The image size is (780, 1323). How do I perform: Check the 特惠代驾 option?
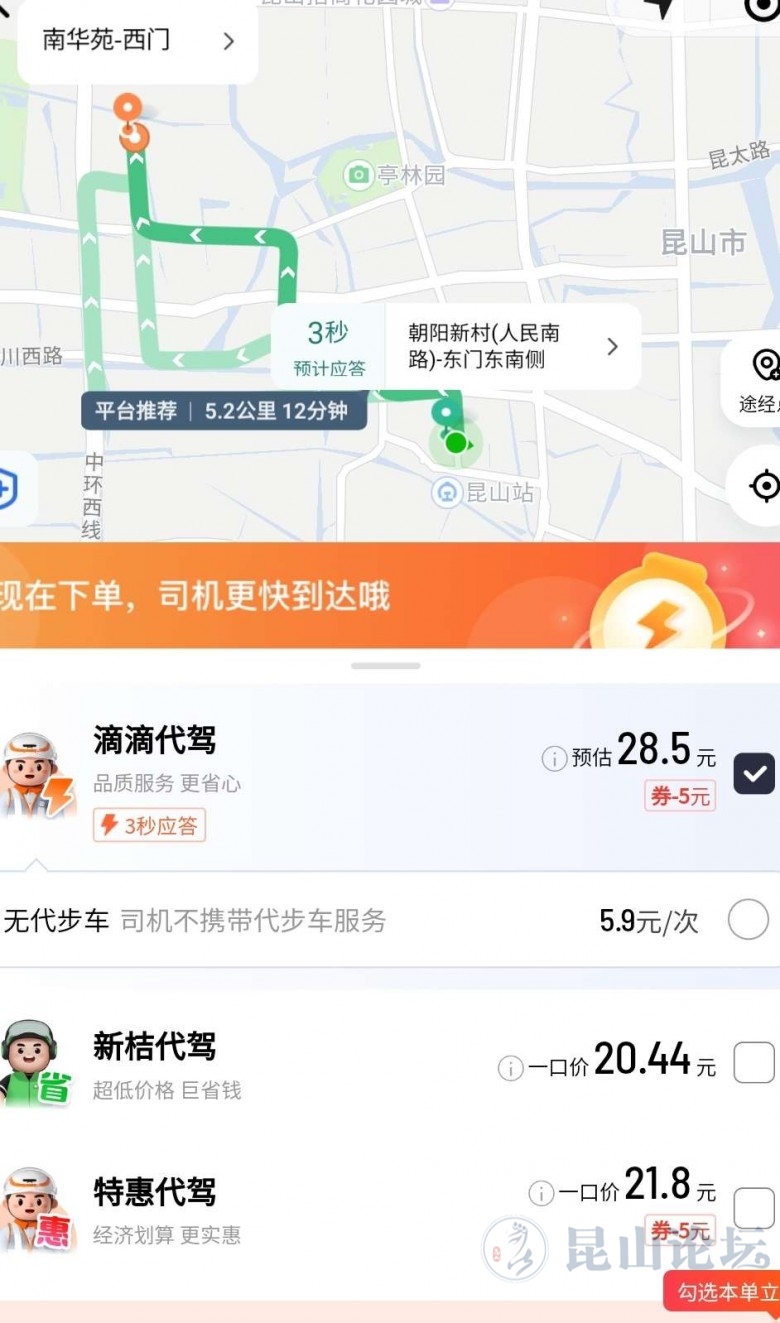[x=754, y=1207]
